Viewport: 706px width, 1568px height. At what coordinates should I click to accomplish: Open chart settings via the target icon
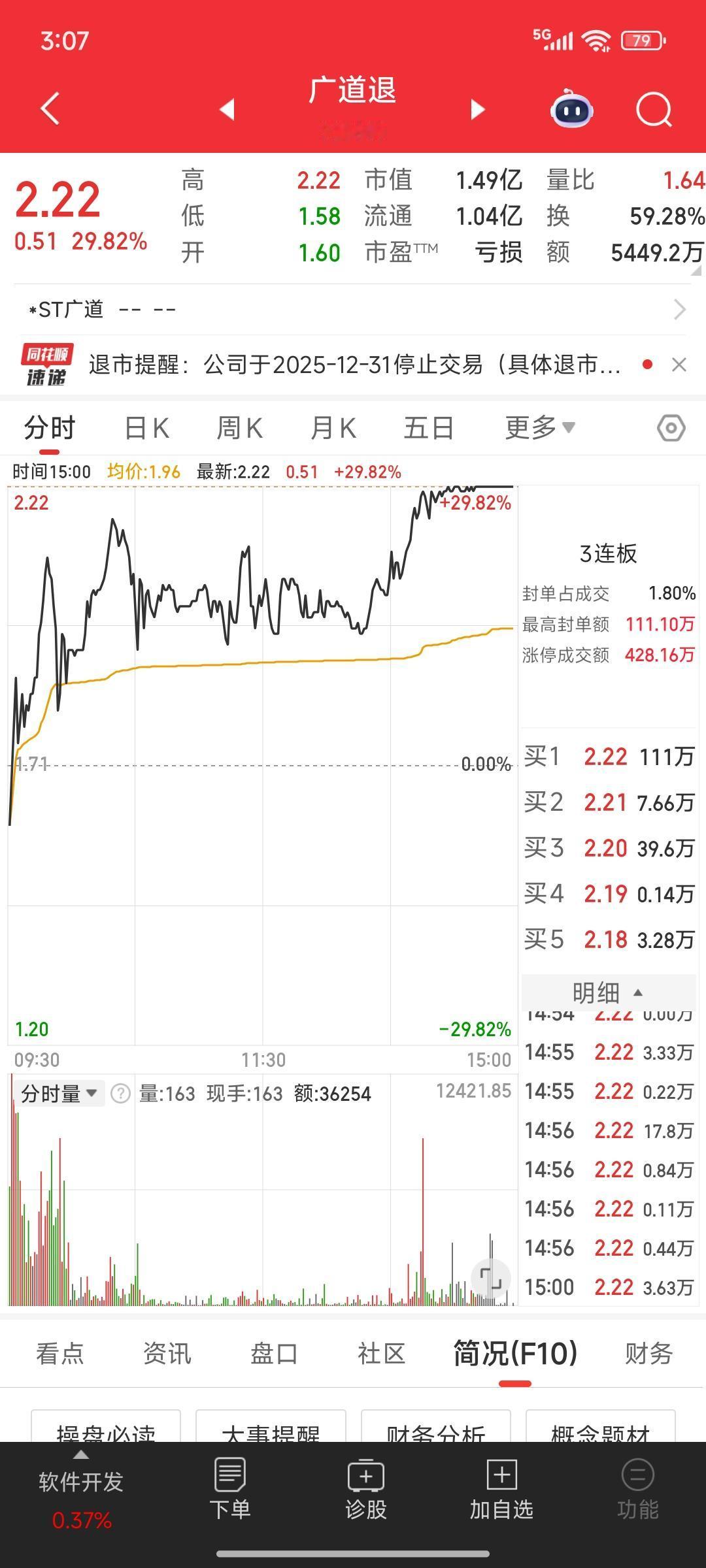(671, 428)
